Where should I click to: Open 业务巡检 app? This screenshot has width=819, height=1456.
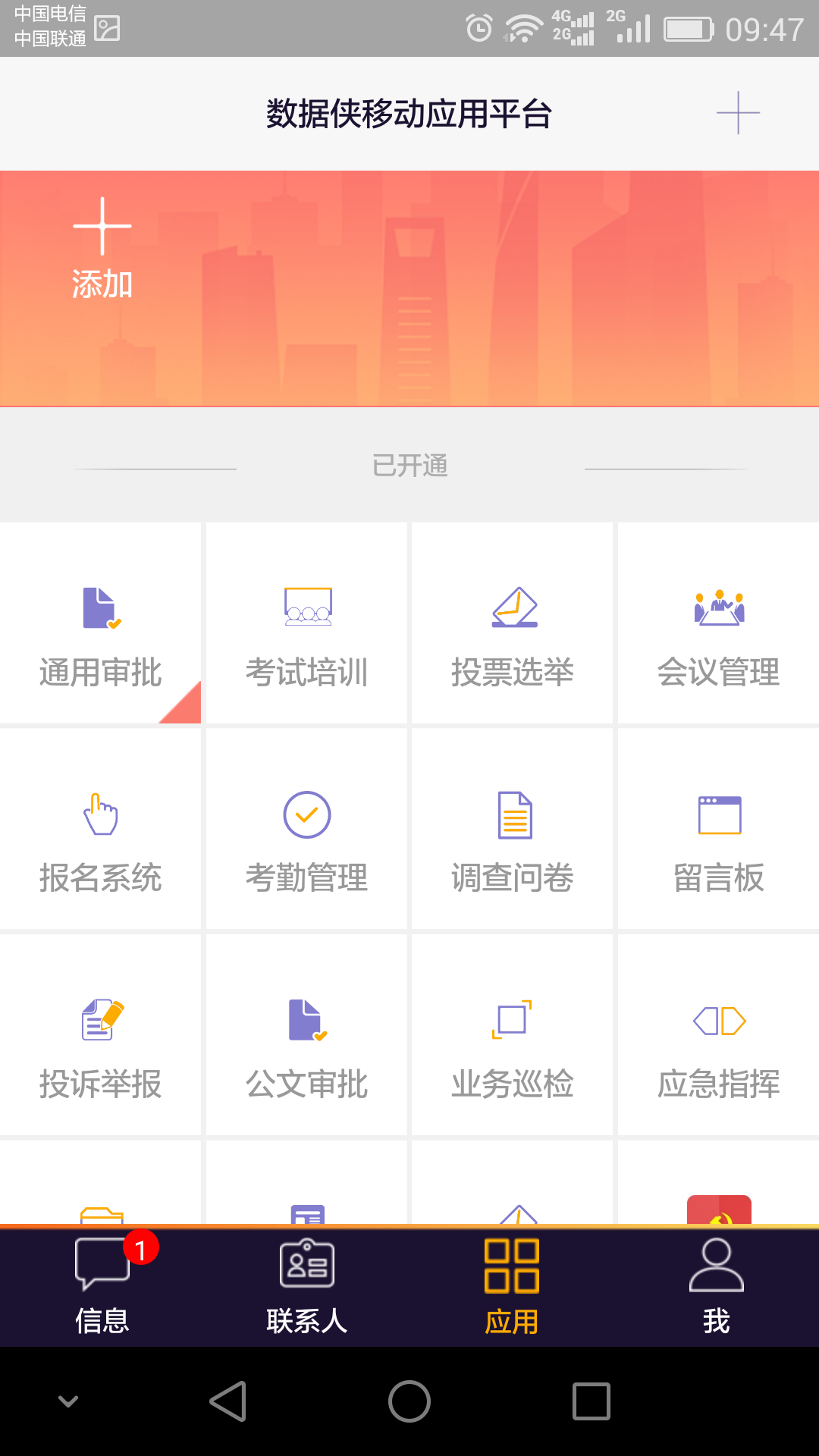512,1034
